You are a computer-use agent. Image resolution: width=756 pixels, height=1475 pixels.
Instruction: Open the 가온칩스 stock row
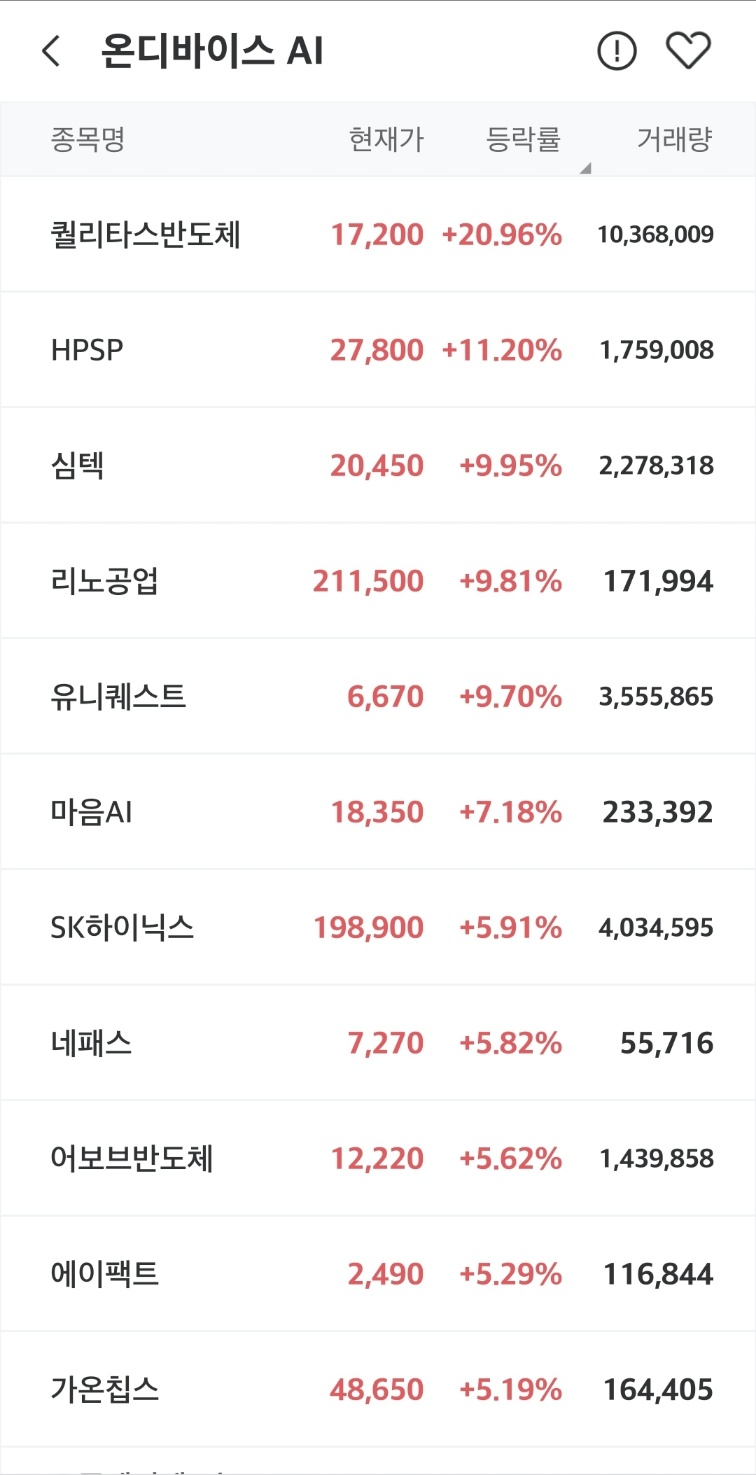click(378, 1390)
